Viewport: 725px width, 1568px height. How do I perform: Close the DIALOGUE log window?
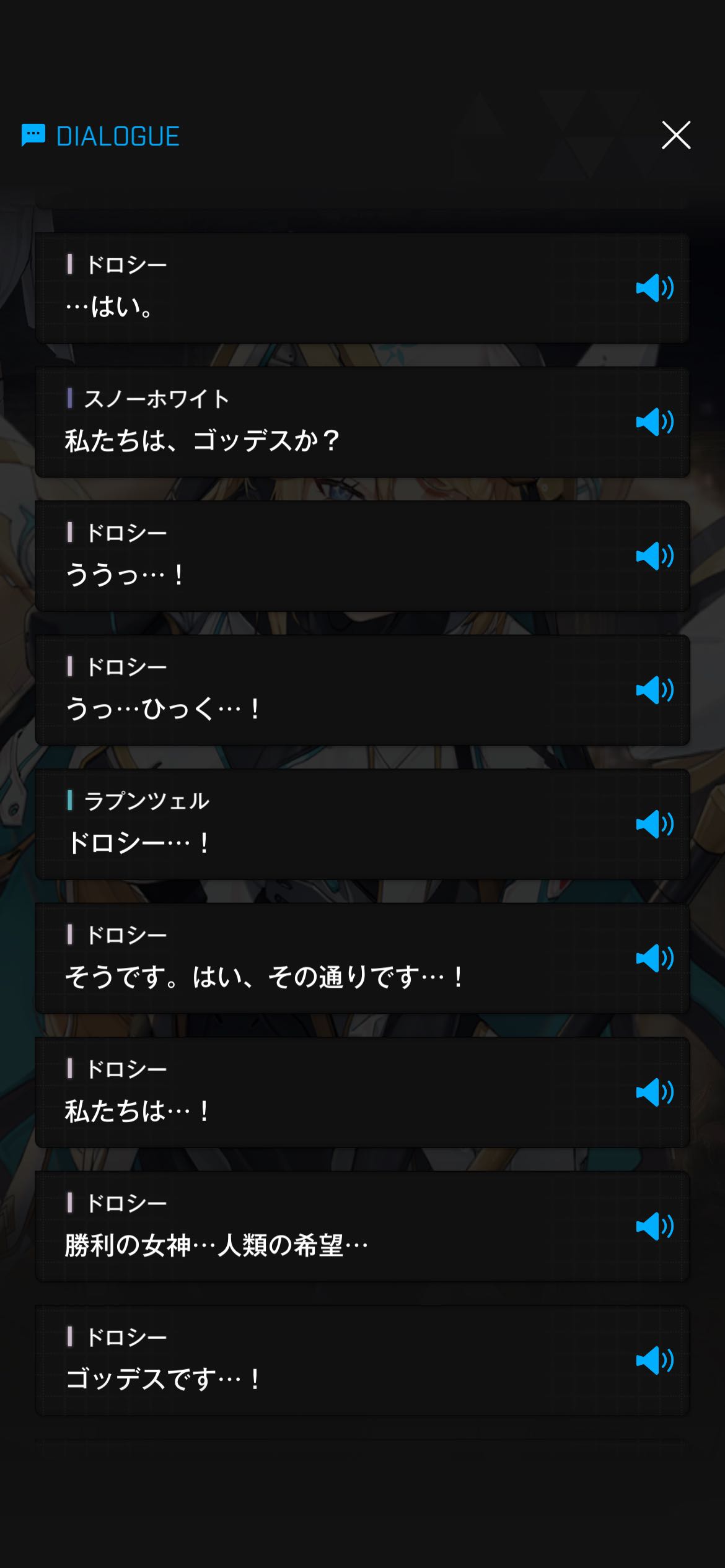point(675,136)
